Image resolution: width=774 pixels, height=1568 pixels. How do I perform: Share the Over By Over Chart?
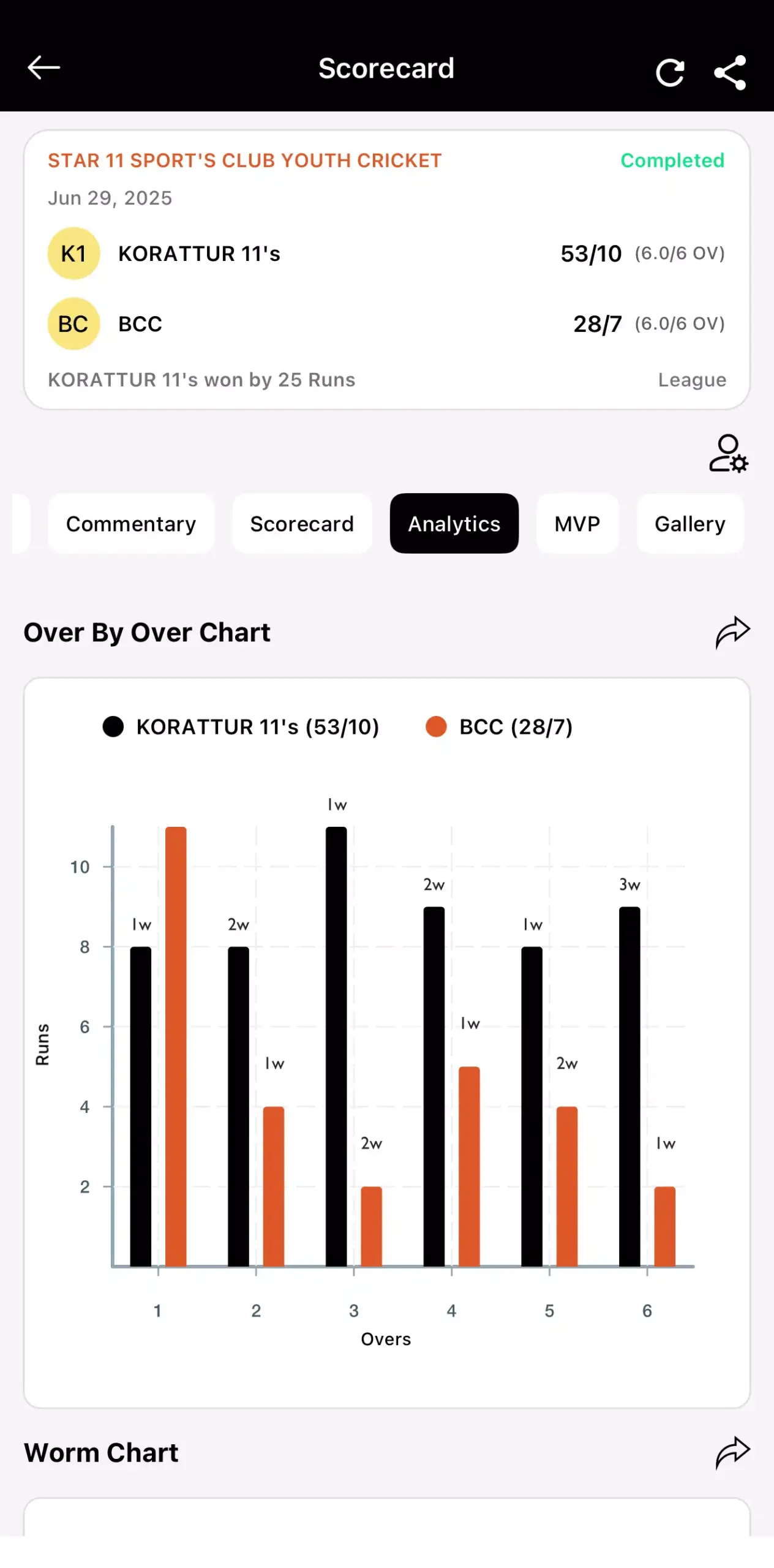coord(732,632)
